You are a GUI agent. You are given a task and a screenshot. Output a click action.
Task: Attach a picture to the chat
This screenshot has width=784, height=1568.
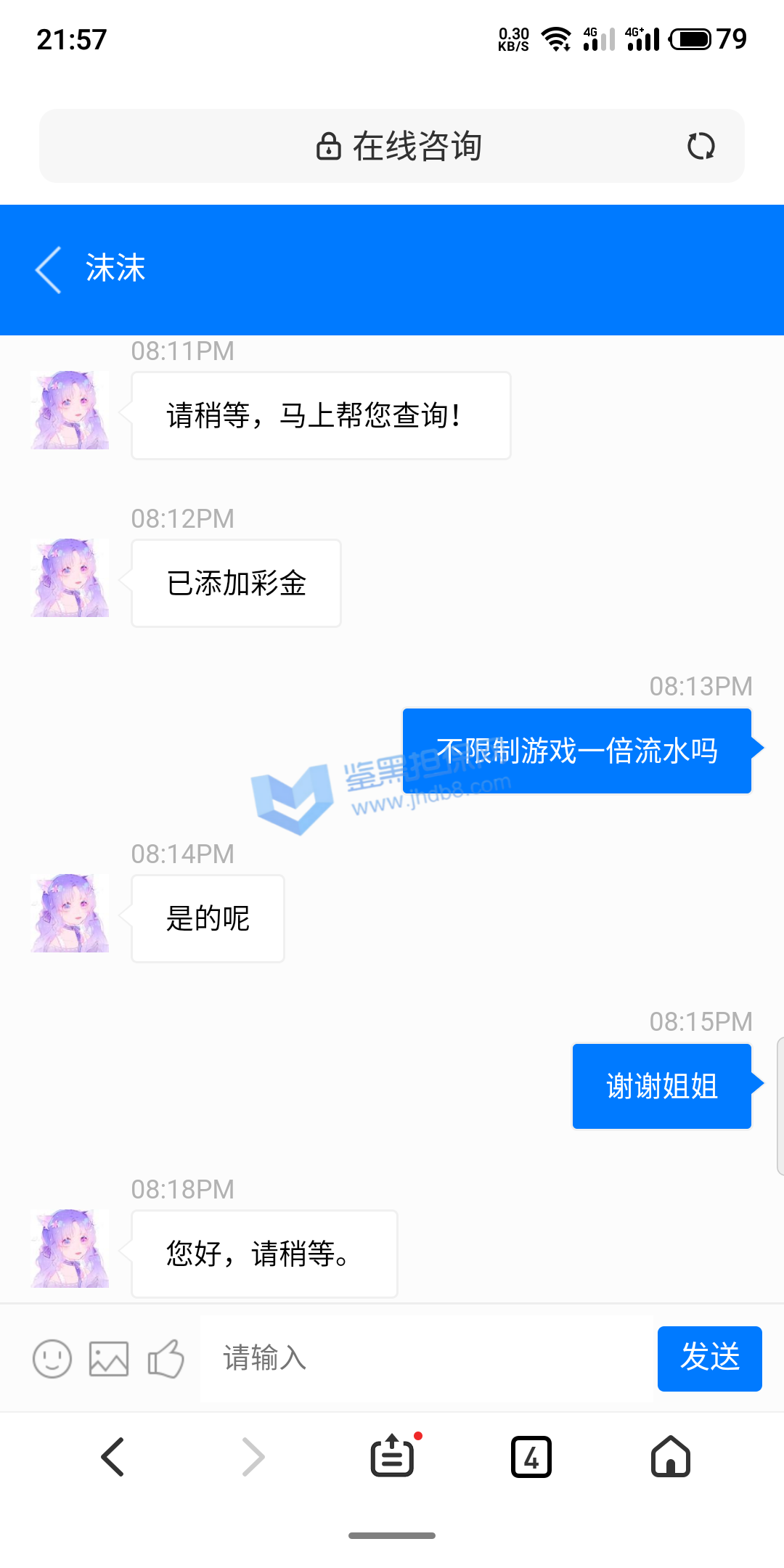109,1358
